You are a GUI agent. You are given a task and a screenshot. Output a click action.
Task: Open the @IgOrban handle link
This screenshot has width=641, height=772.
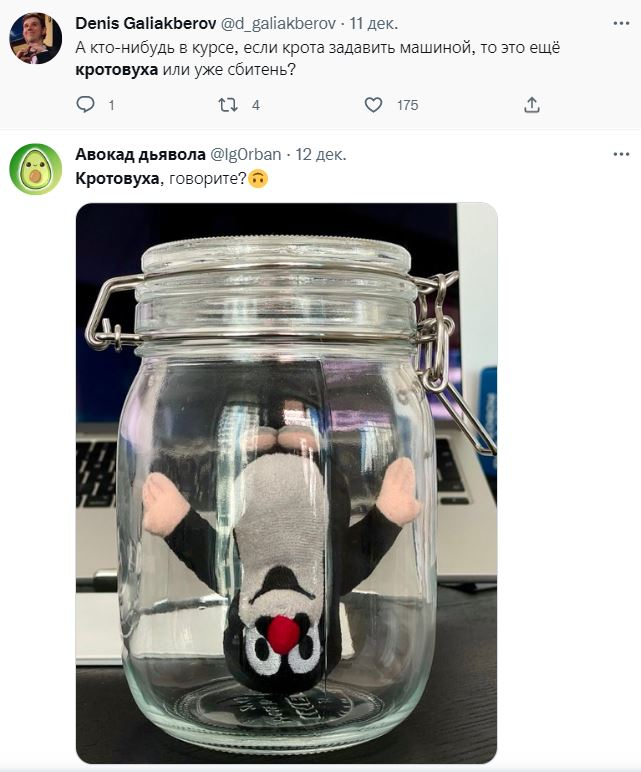tap(244, 154)
